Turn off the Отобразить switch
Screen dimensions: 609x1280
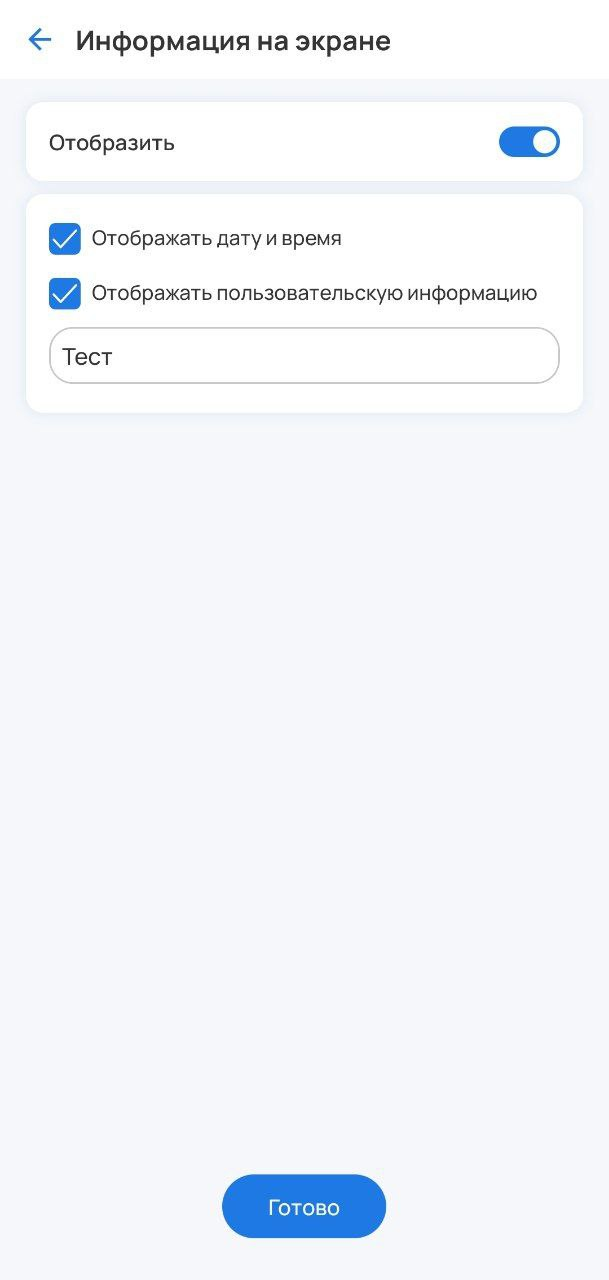pos(529,142)
